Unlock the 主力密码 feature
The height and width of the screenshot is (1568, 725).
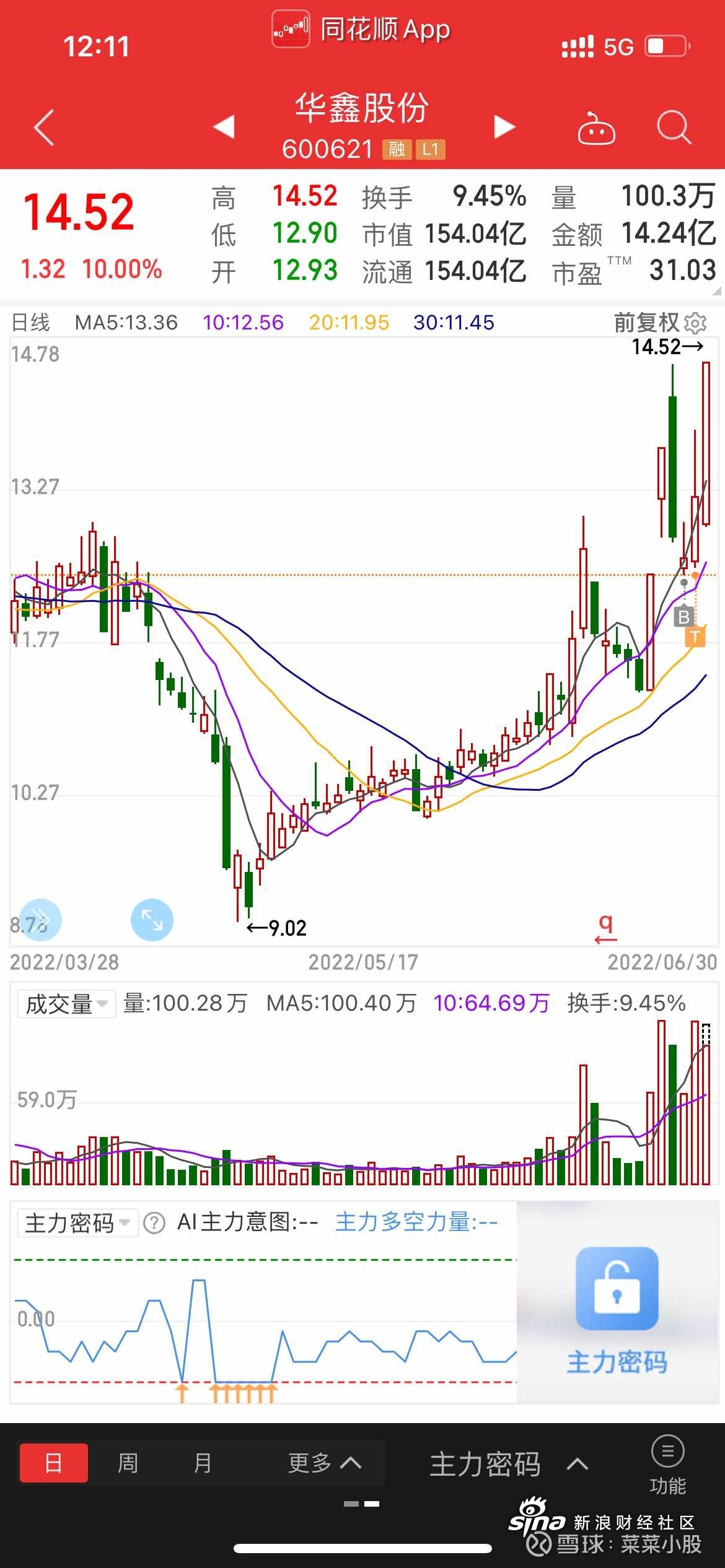pos(617,1289)
